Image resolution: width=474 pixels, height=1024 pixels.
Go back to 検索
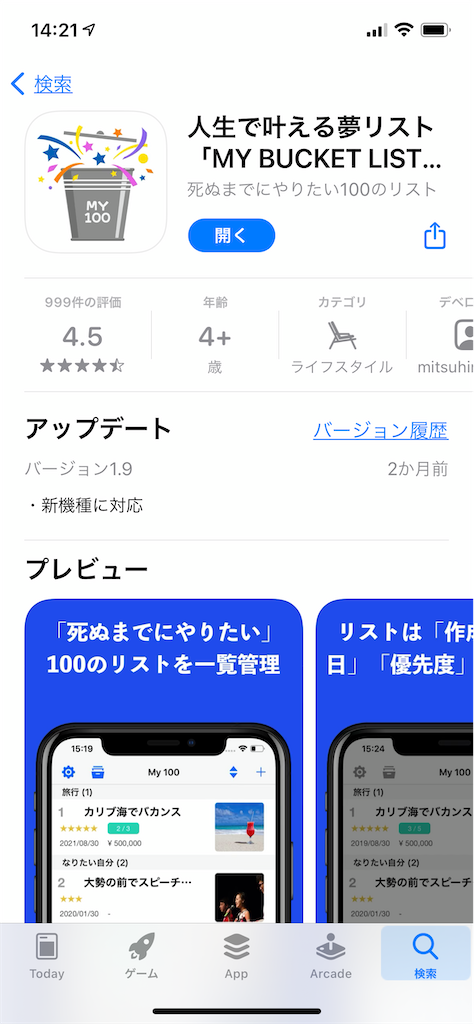point(41,84)
